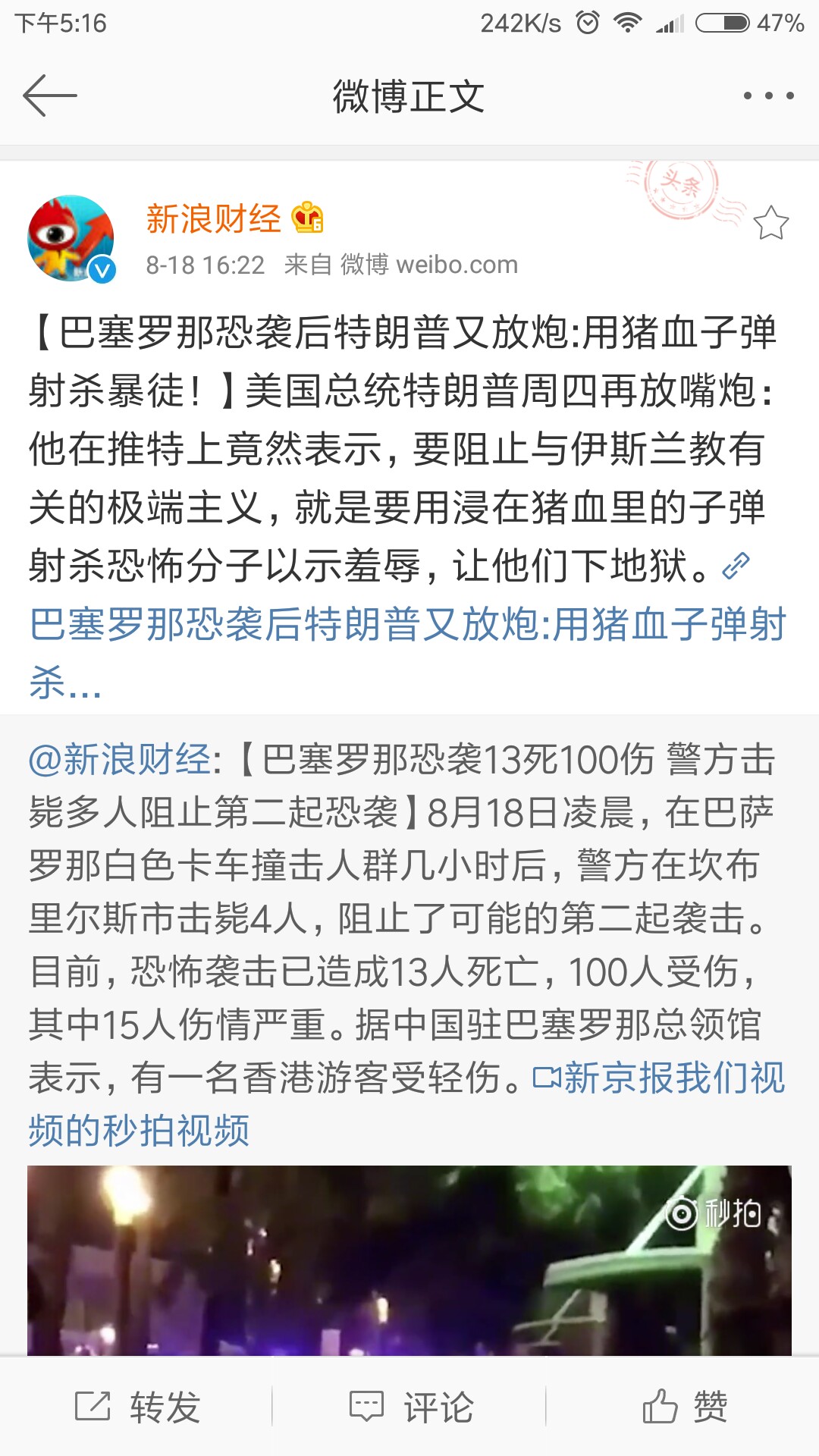Tap 转发 to repost
The width and height of the screenshot is (819, 1456).
(x=138, y=1407)
